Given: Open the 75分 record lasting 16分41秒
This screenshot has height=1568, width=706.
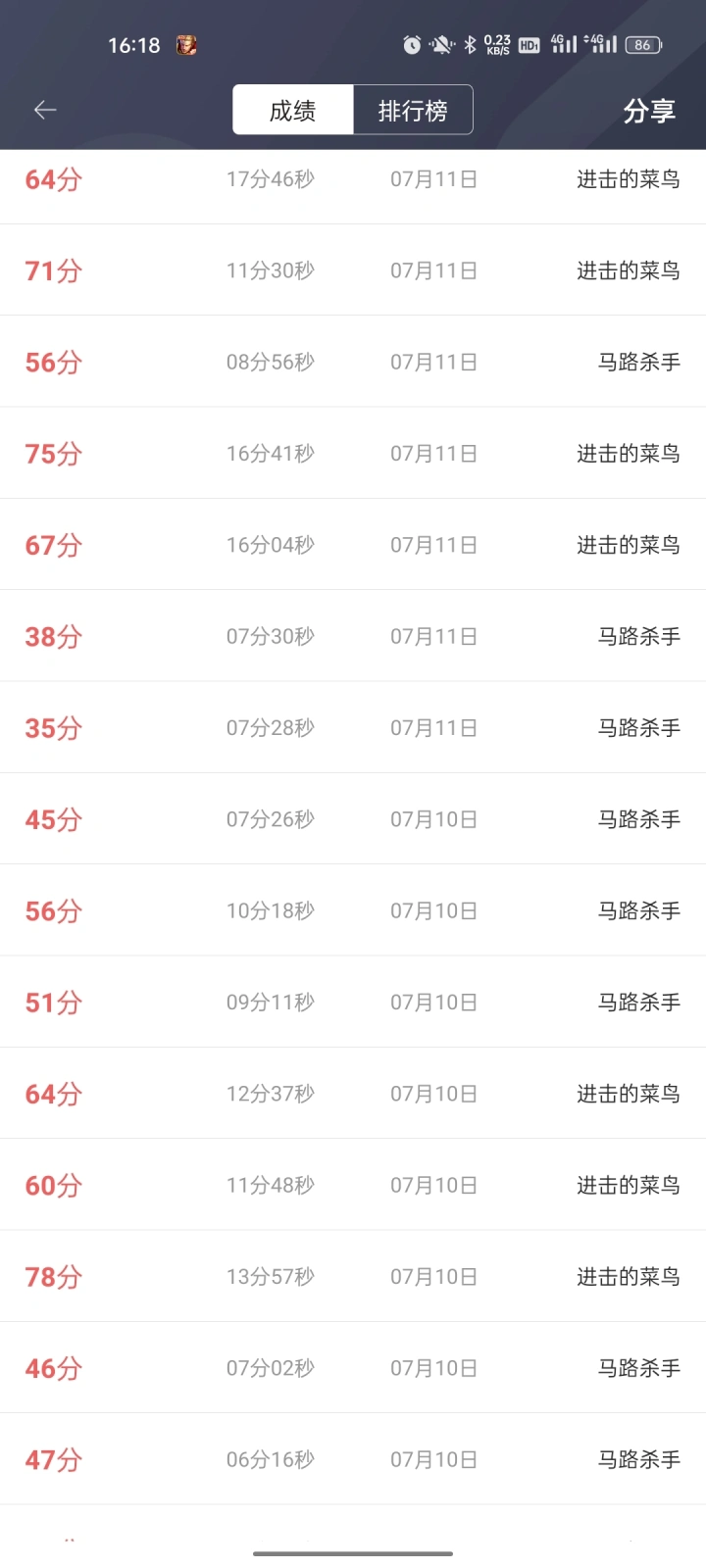Looking at the screenshot, I should (x=353, y=453).
